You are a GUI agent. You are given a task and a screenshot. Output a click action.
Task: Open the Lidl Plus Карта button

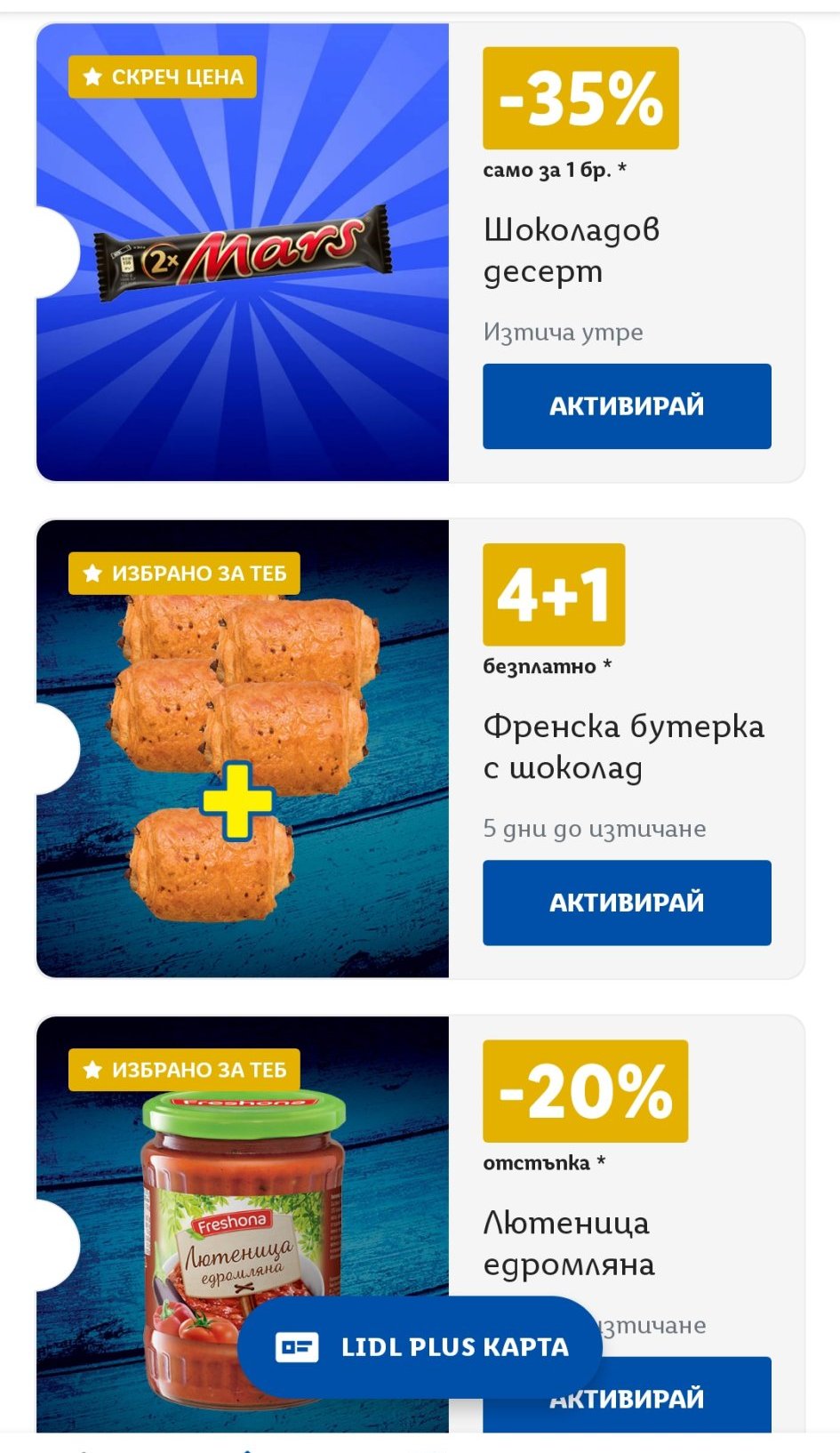coord(420,1347)
